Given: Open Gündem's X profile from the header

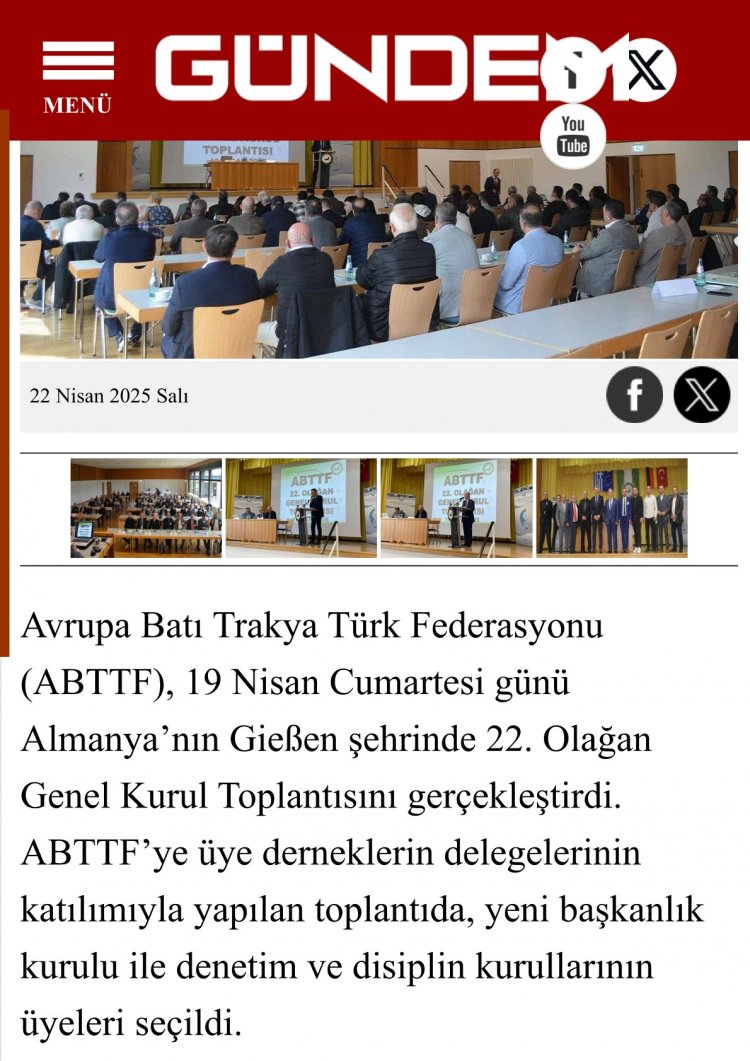Looking at the screenshot, I should point(645,70).
